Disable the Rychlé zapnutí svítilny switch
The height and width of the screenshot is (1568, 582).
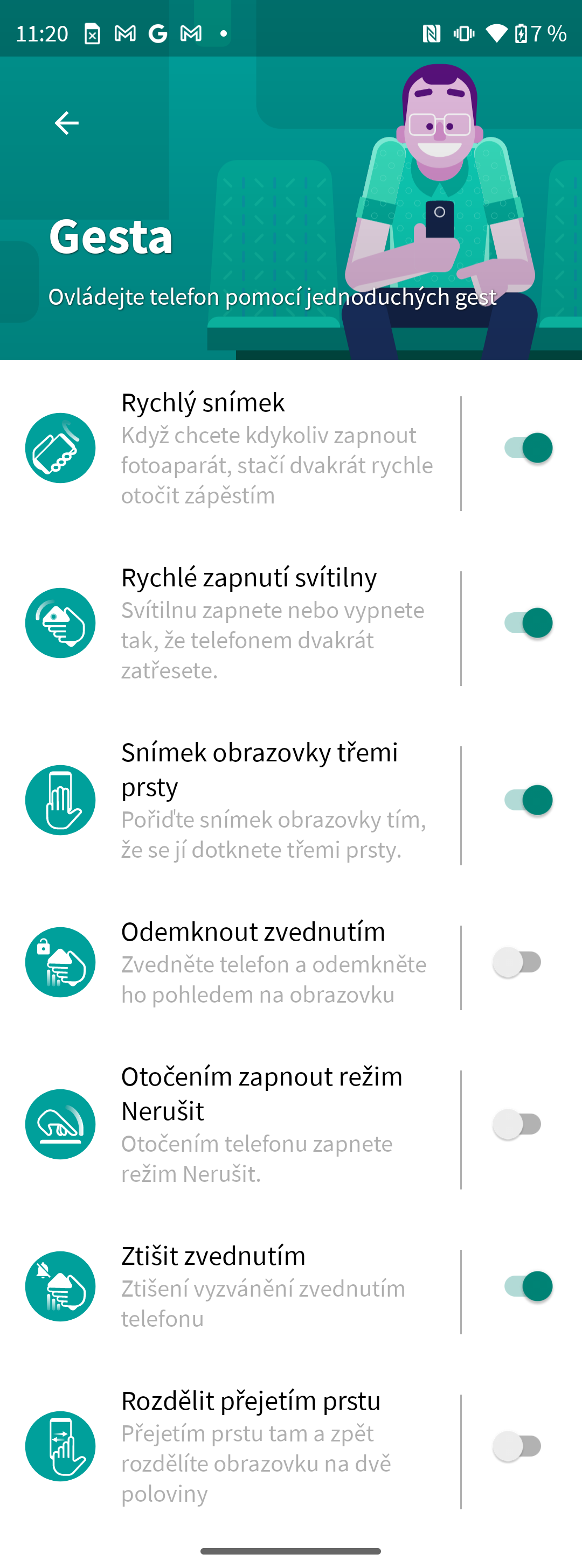528,622
